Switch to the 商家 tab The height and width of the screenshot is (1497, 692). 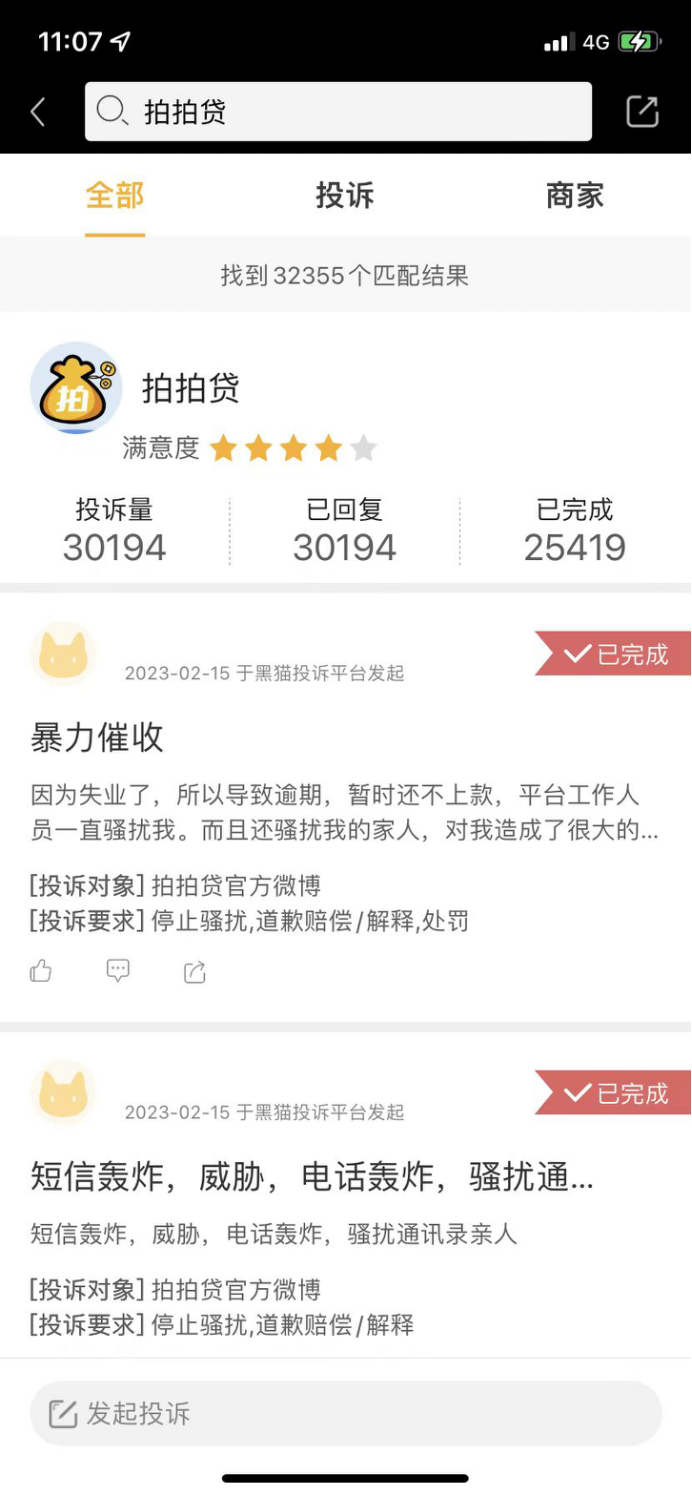click(x=575, y=196)
